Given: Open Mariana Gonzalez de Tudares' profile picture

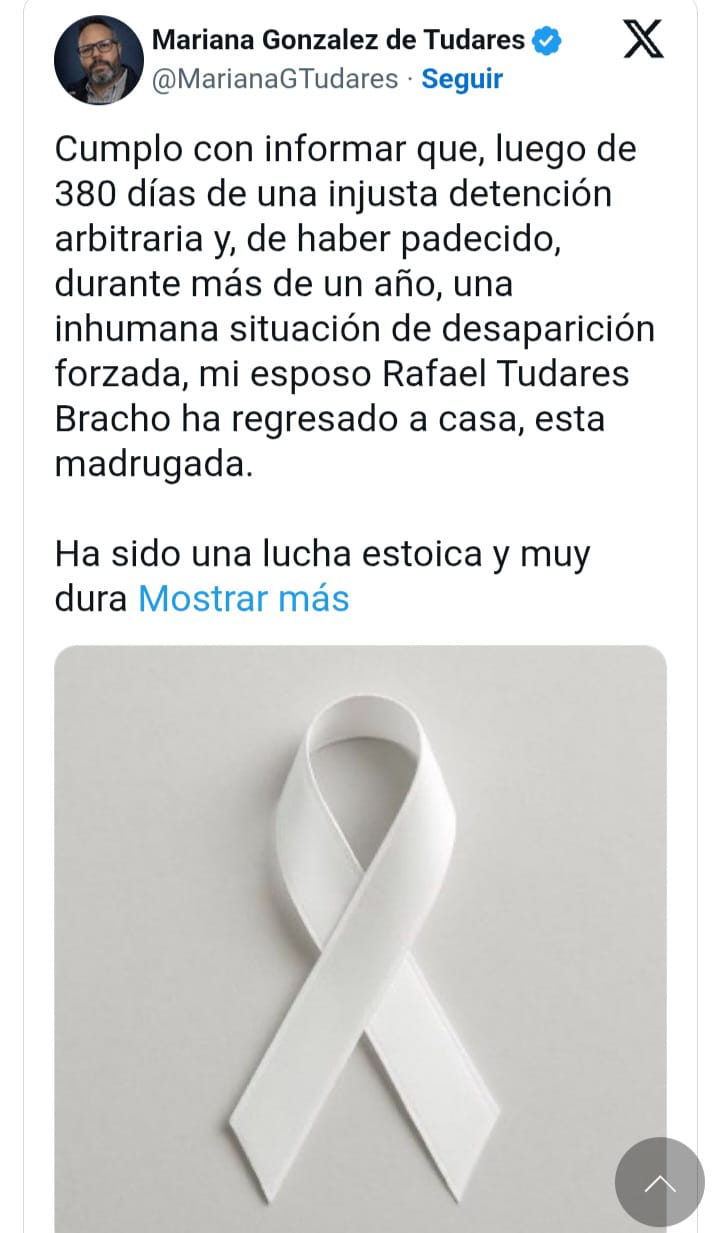Looking at the screenshot, I should click(x=97, y=60).
